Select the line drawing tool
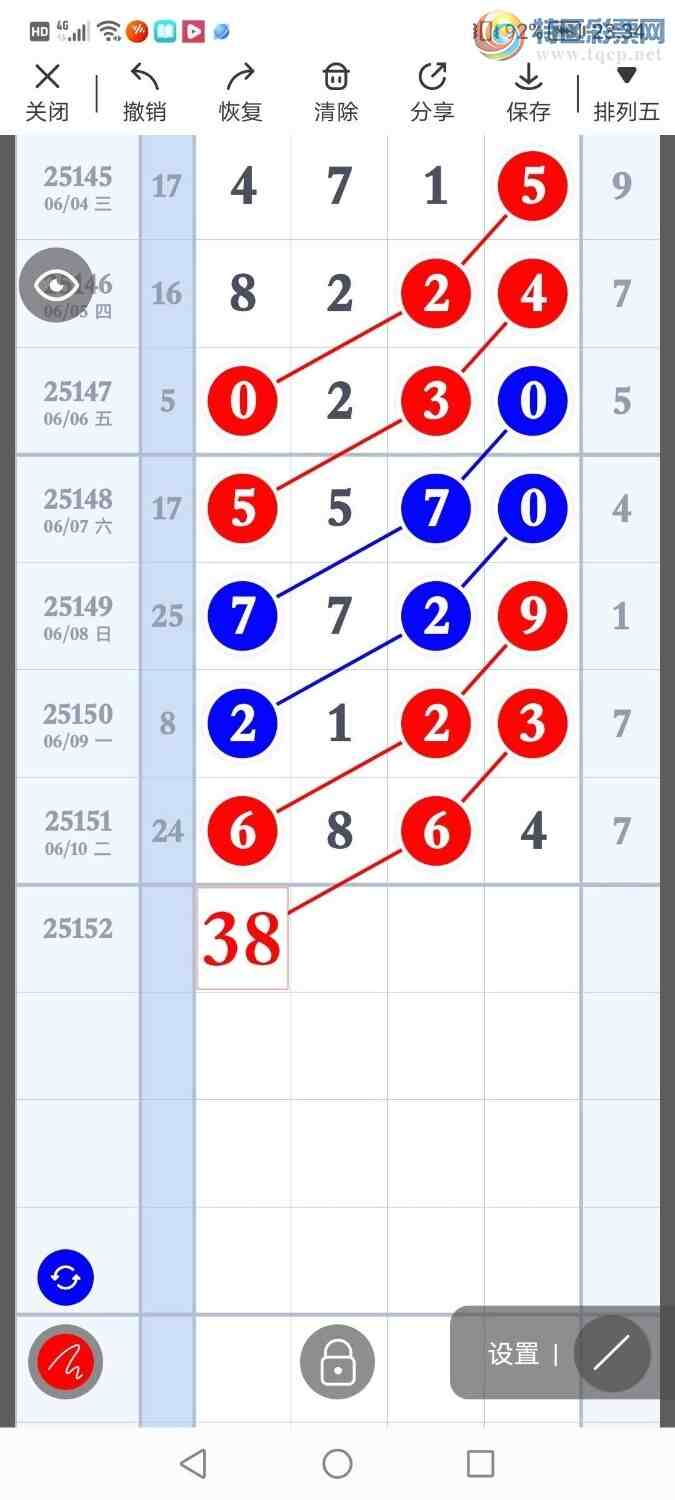Viewport: 675px width, 1500px height. point(611,1354)
